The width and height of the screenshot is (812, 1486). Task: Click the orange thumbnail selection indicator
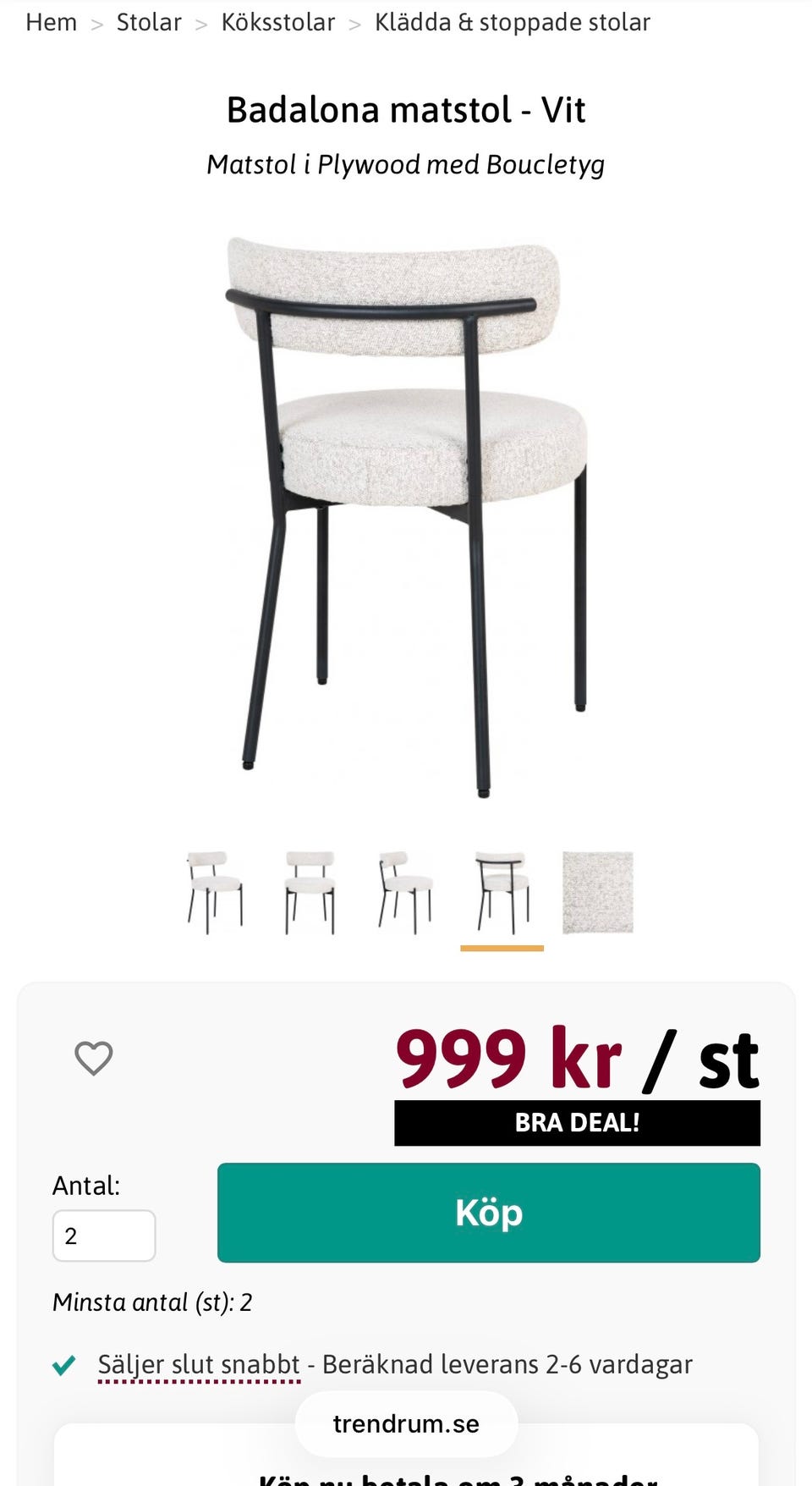point(501,949)
